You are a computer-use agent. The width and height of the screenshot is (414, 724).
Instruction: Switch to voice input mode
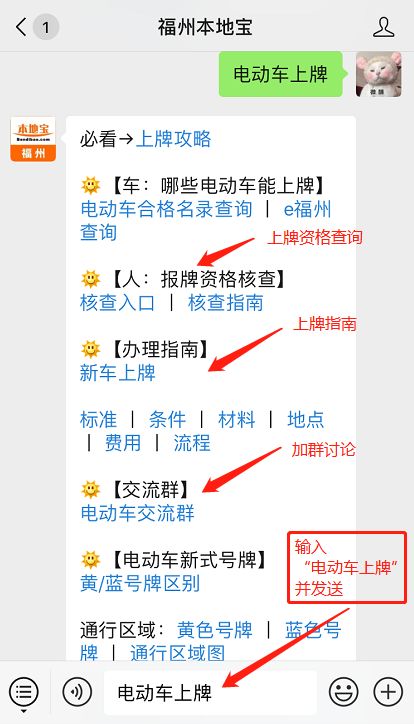[x=77, y=692]
